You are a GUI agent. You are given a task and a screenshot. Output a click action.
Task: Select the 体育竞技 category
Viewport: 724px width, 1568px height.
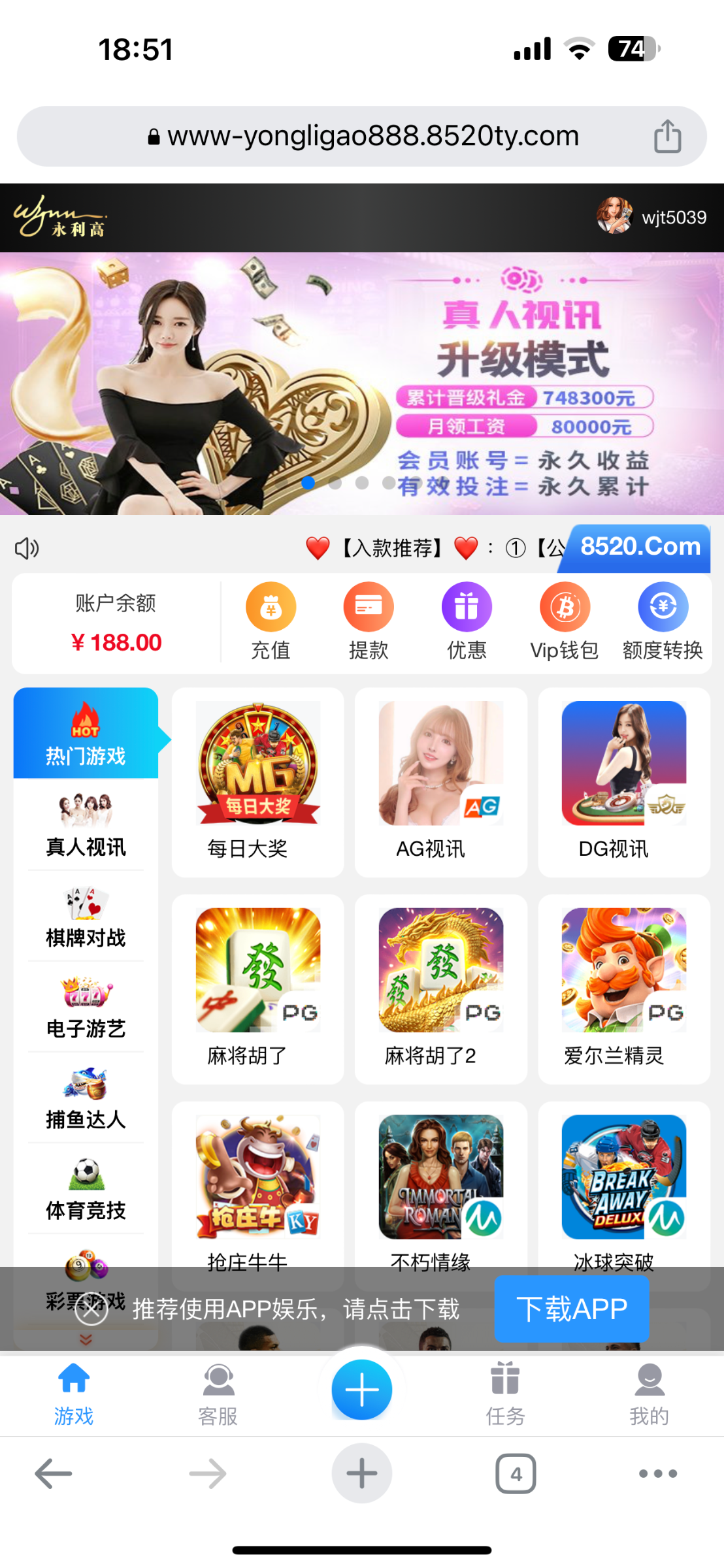(86, 1189)
